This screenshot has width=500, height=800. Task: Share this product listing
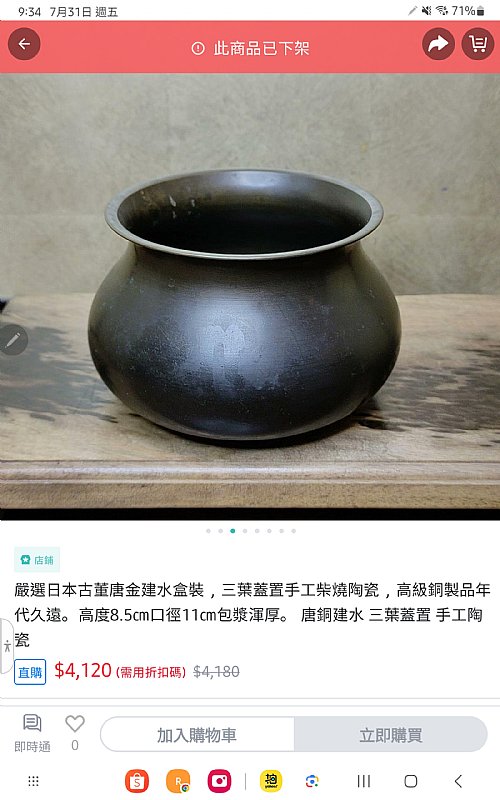click(x=438, y=44)
